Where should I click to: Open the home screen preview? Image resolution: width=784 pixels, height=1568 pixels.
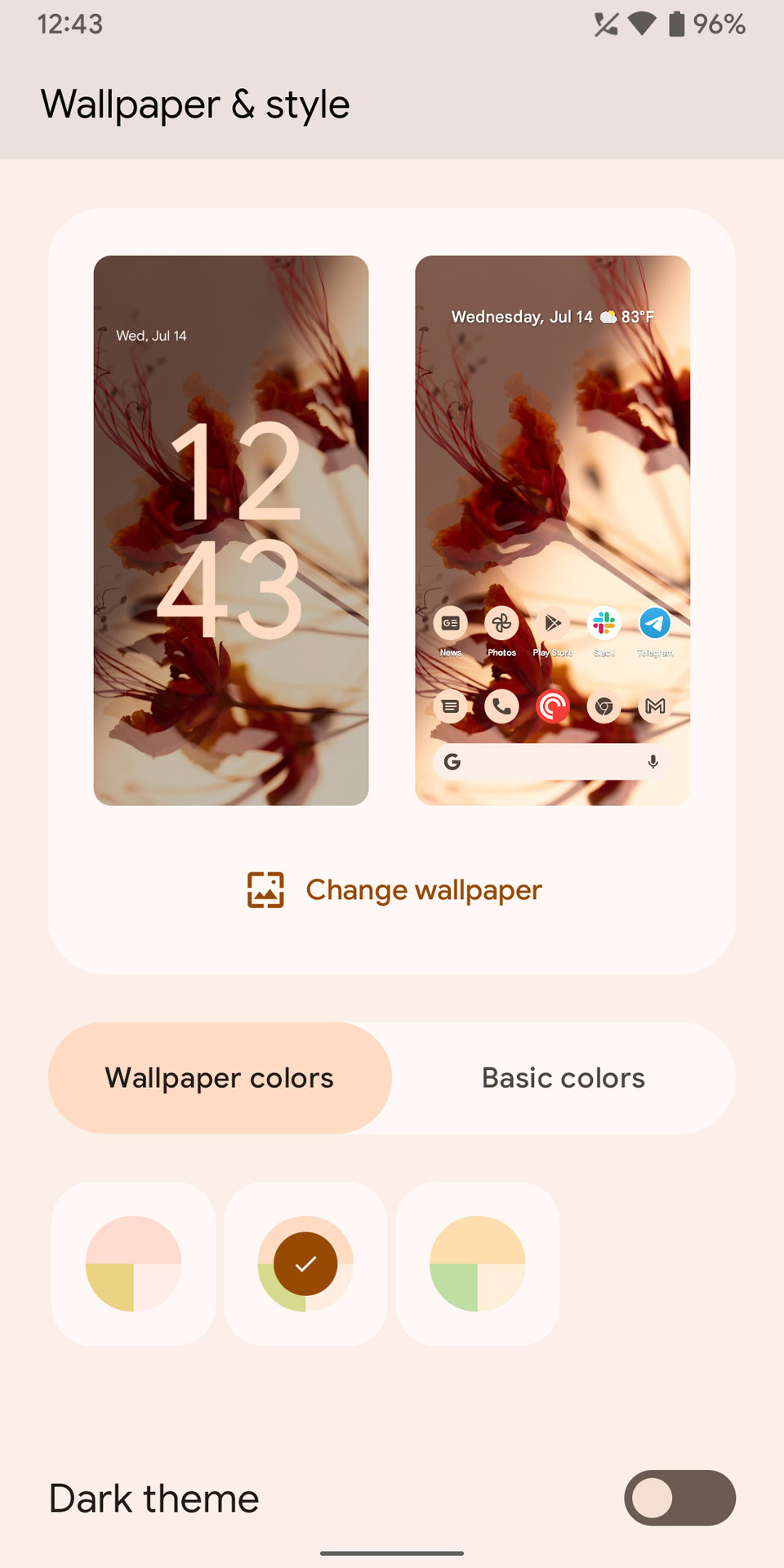coord(553,531)
